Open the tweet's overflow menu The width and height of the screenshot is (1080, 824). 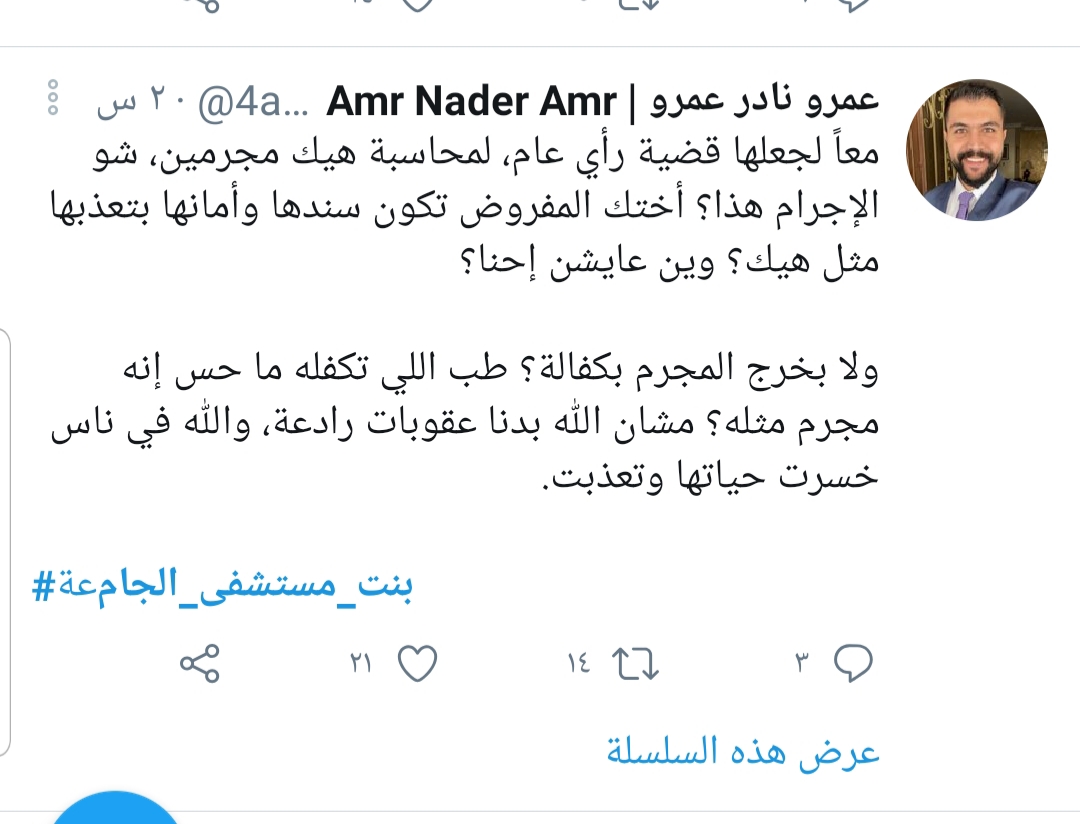(55, 97)
